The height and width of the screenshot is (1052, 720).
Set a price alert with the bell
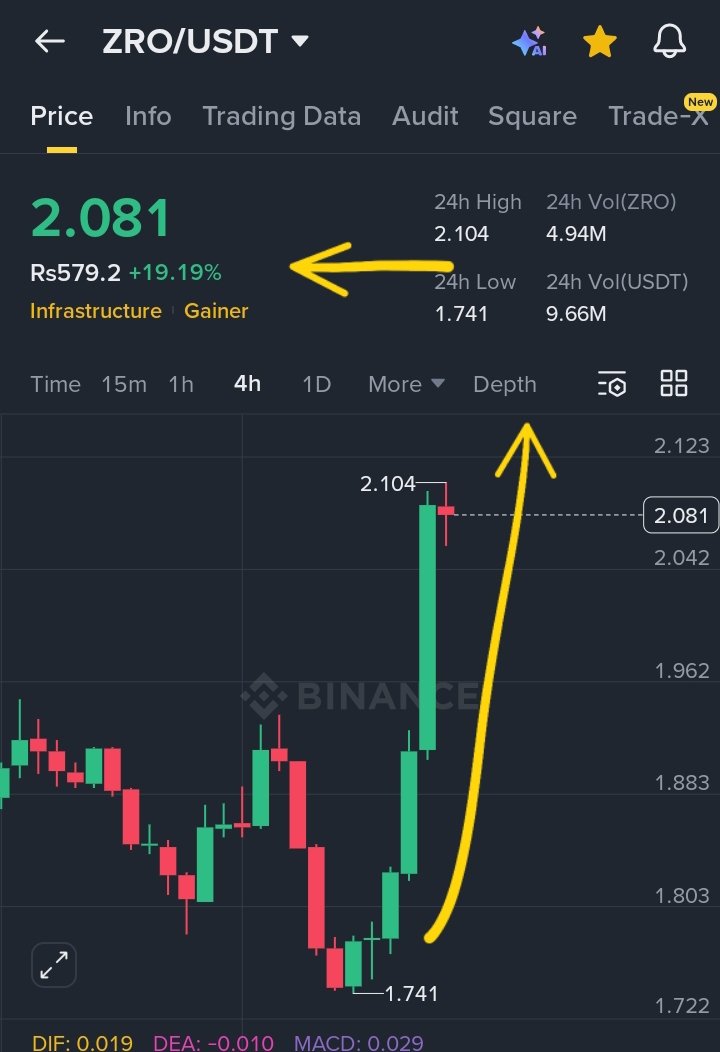(669, 42)
